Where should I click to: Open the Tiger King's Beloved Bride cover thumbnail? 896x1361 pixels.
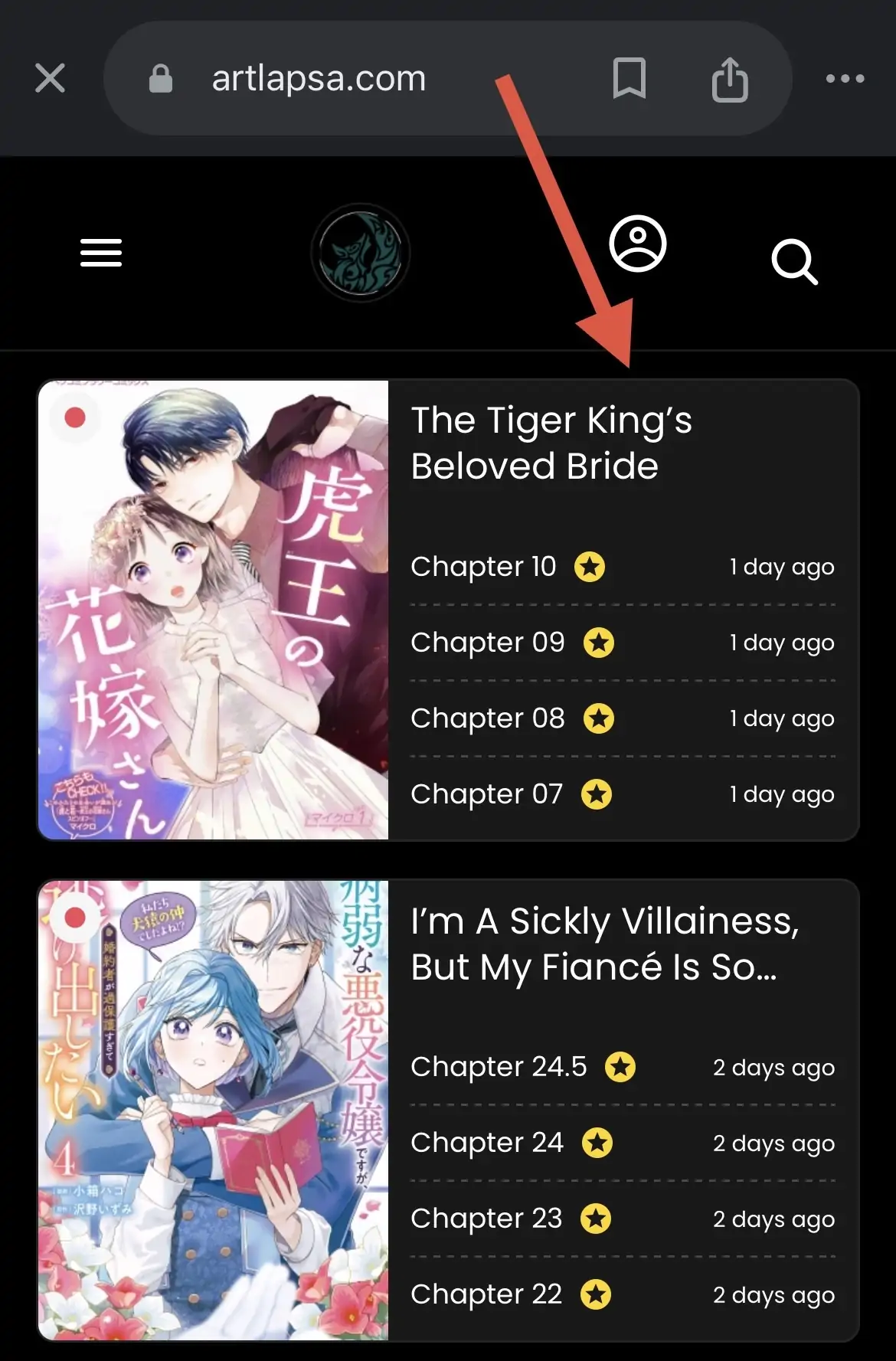(x=214, y=607)
